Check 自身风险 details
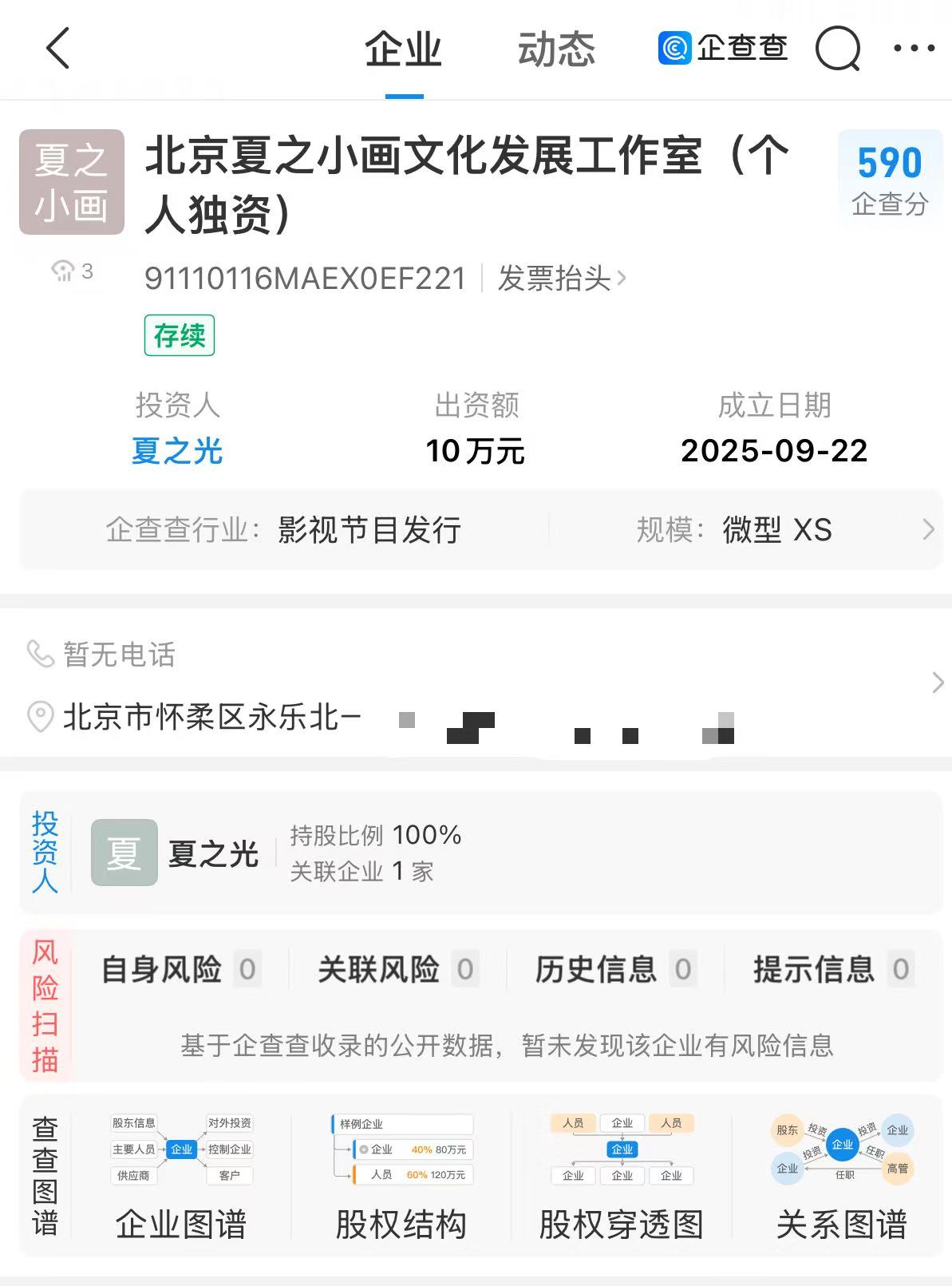The height and width of the screenshot is (1286, 952). tap(180, 970)
